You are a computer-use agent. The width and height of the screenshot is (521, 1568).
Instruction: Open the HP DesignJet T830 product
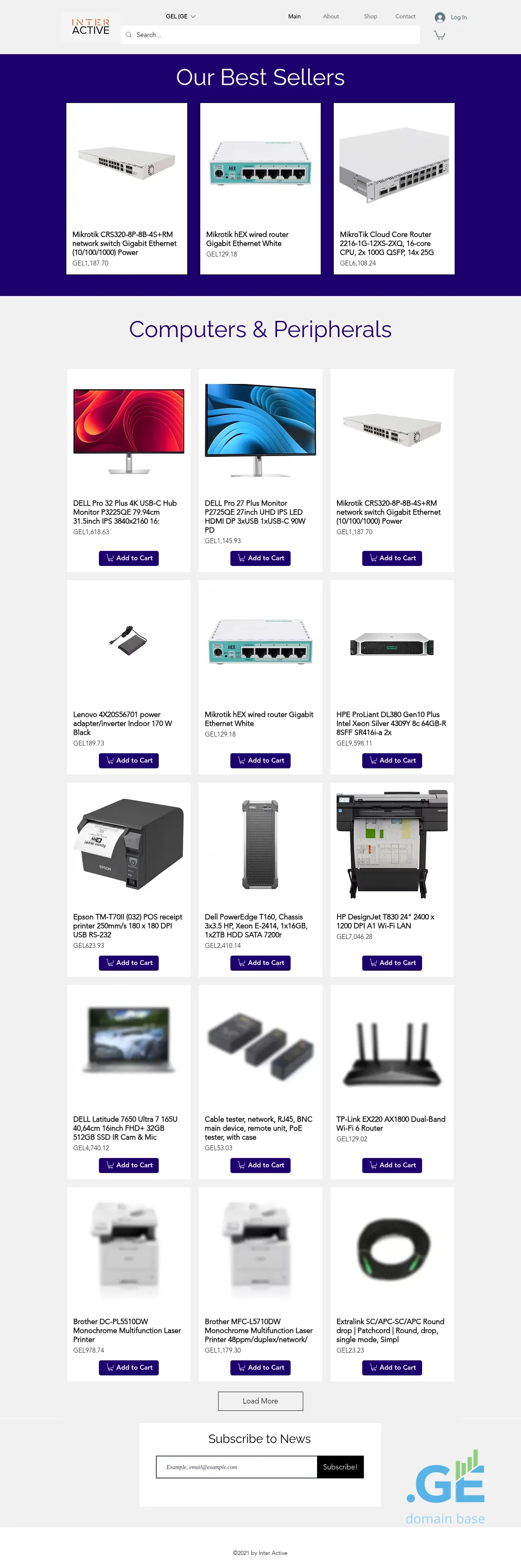tap(392, 845)
